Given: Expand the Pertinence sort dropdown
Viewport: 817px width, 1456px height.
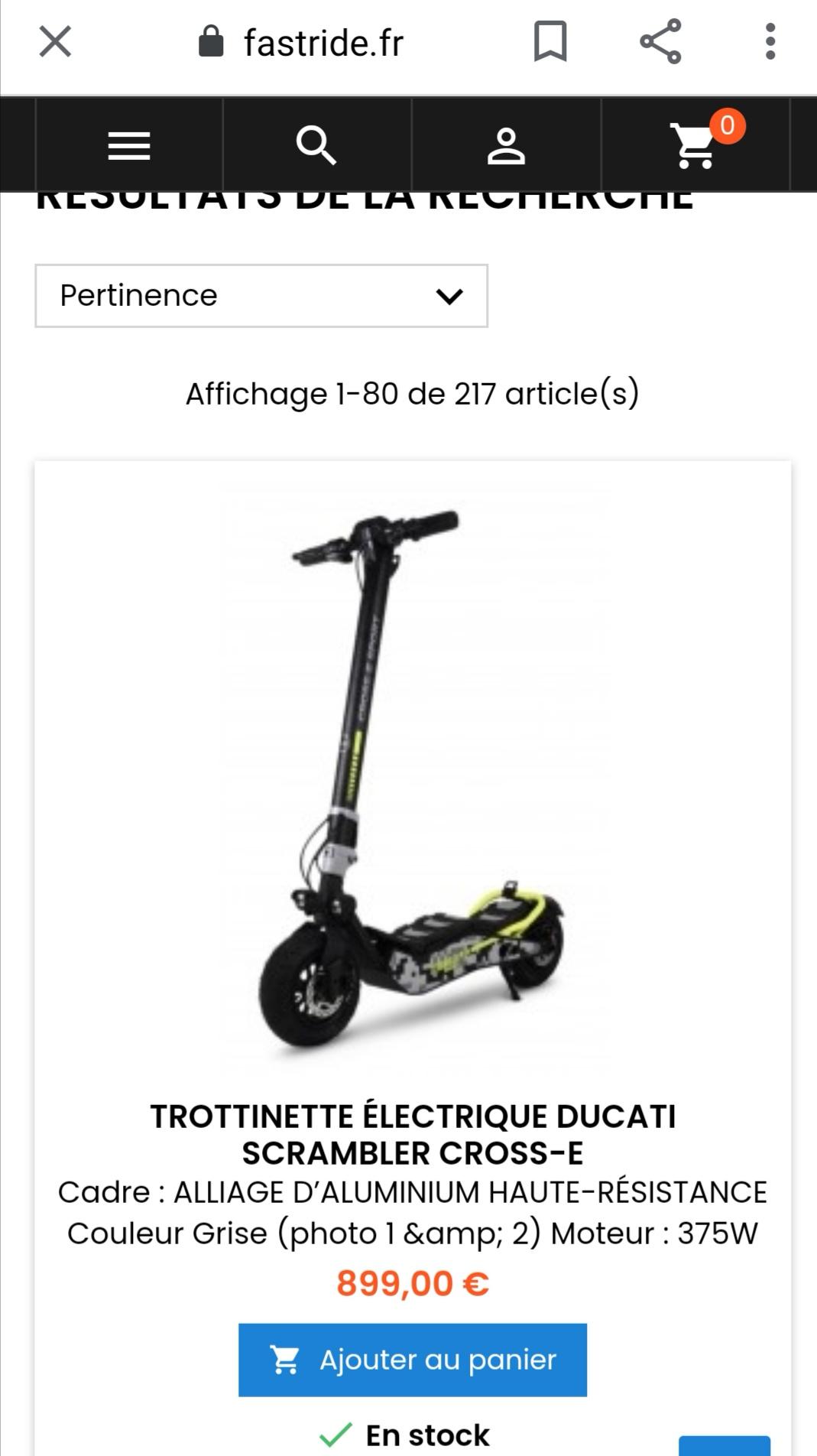Looking at the screenshot, I should tap(261, 296).
